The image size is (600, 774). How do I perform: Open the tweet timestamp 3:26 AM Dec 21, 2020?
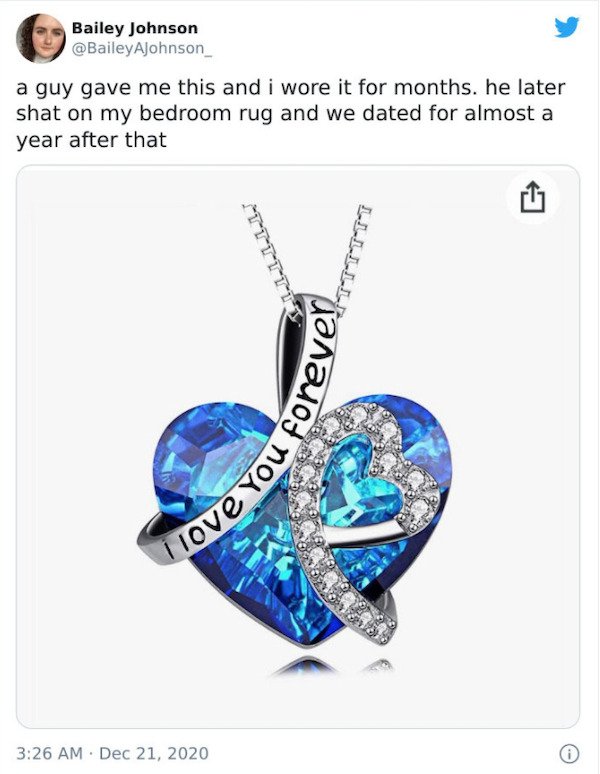click(112, 752)
